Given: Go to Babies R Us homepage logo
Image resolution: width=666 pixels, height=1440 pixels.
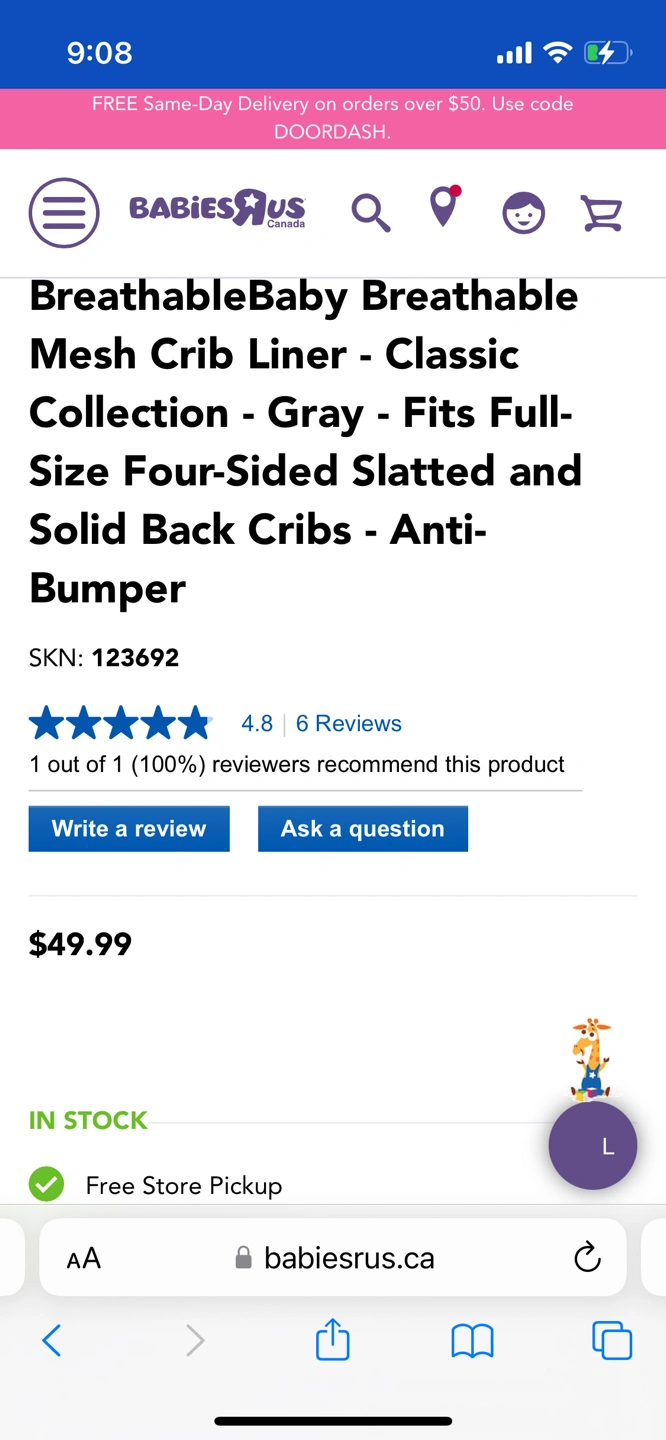Looking at the screenshot, I should coord(217,210).
